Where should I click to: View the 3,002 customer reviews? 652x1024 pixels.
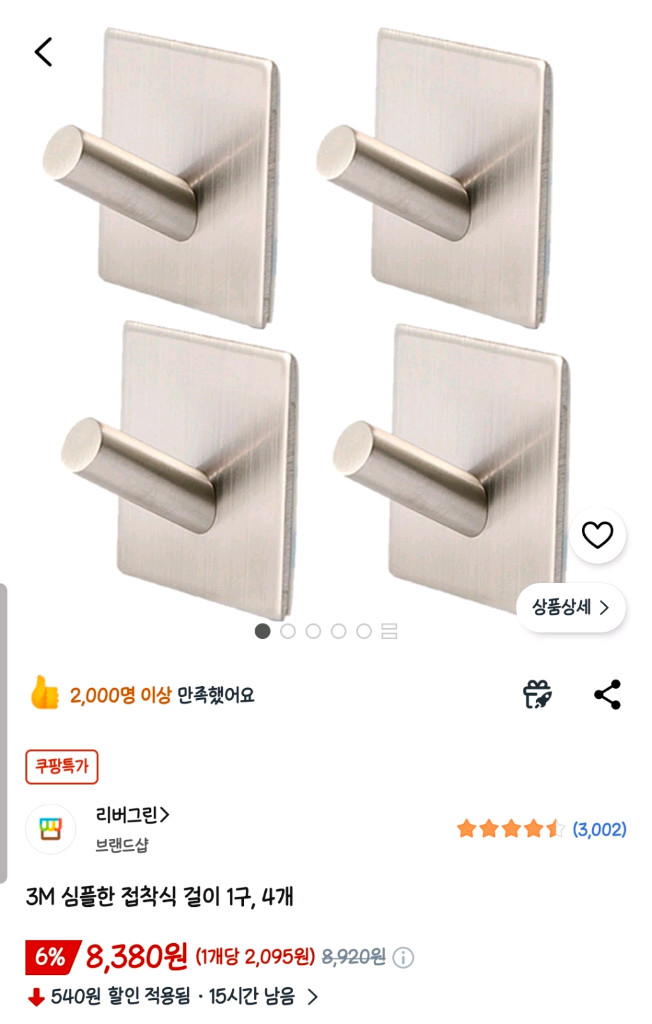[x=599, y=829]
